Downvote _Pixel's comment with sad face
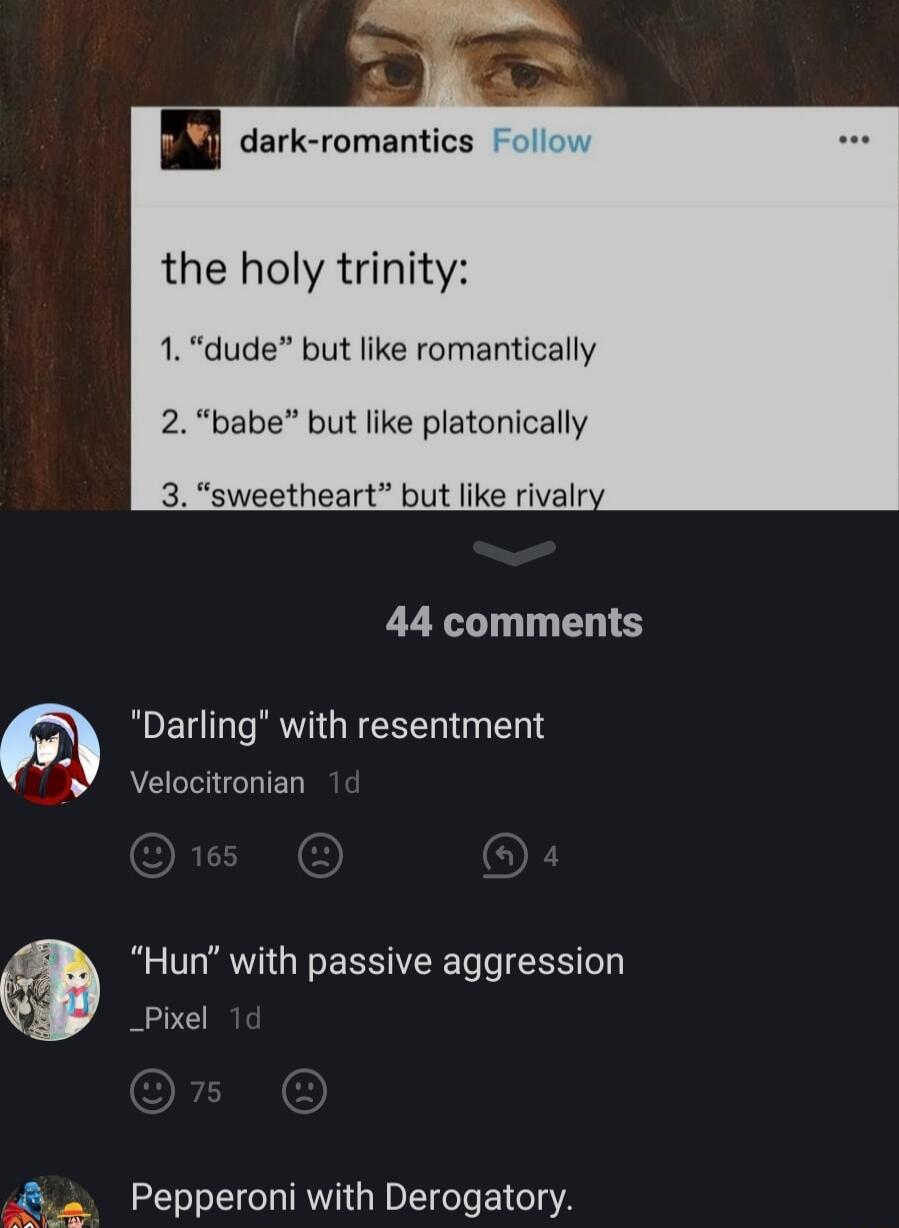The width and height of the screenshot is (899, 1228). point(304,1092)
